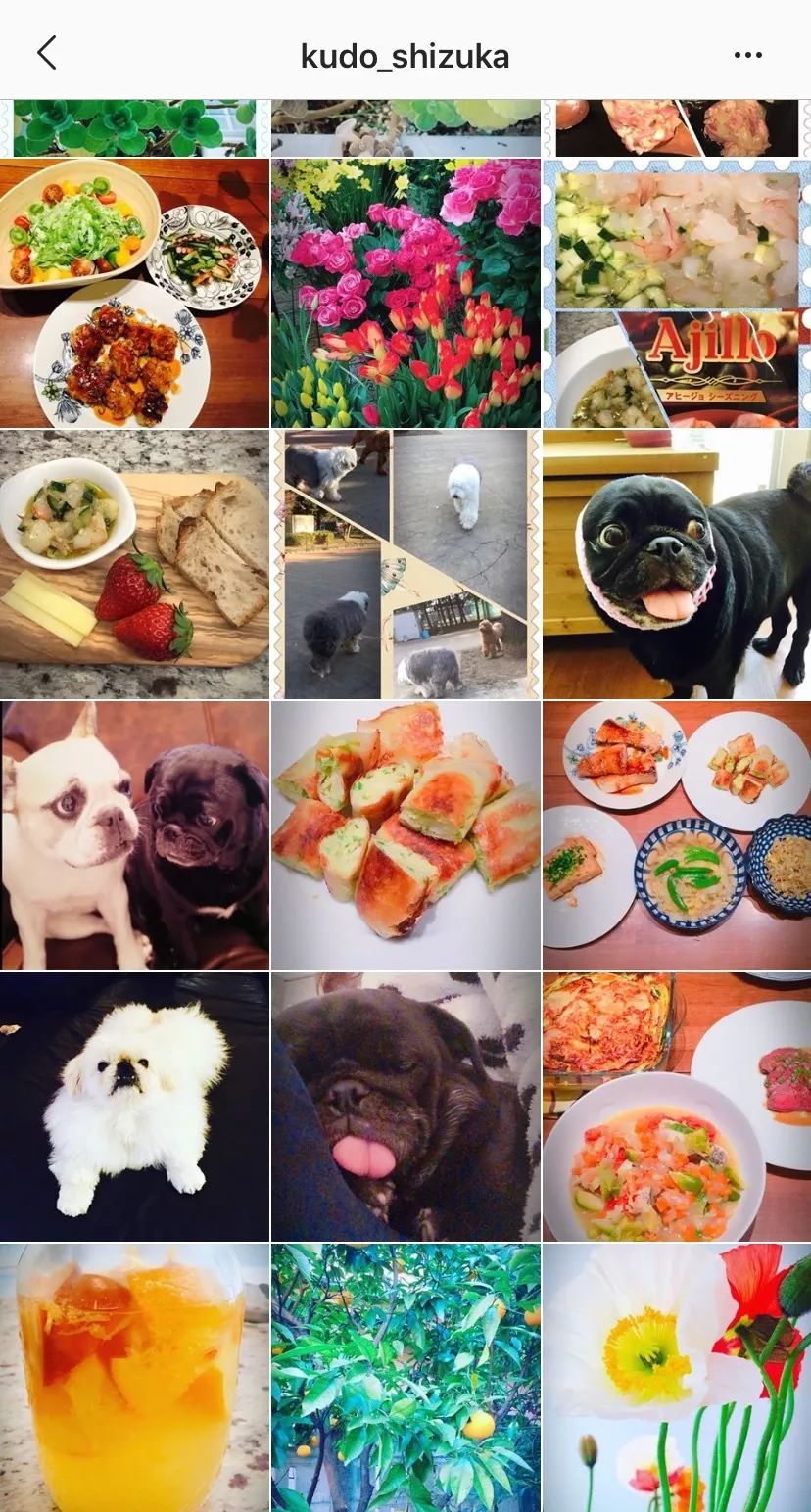Screen dimensions: 811x1512
Task: Open the three-dot overflow menu
Action: [x=747, y=55]
